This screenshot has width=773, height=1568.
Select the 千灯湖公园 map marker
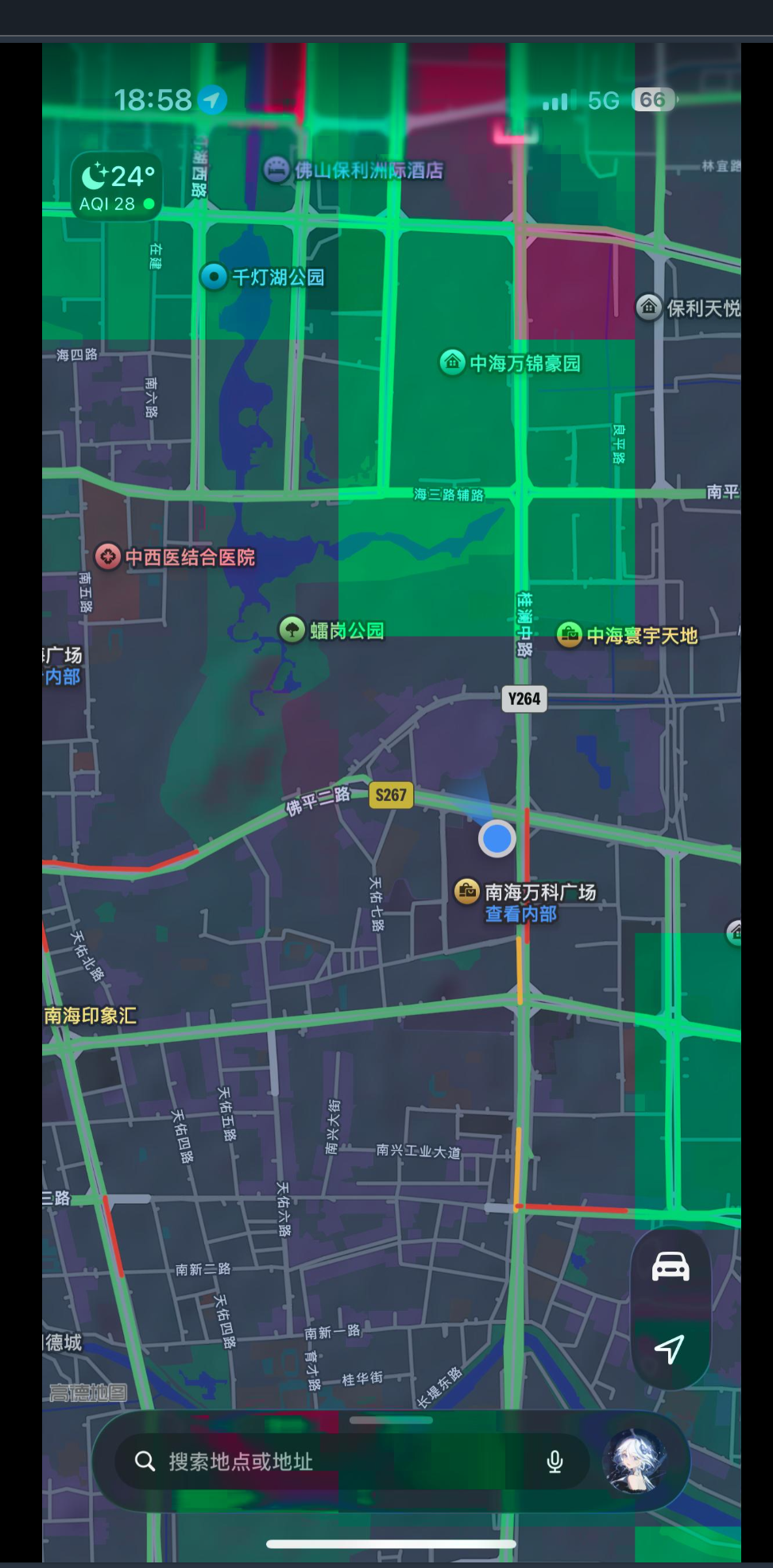[214, 277]
